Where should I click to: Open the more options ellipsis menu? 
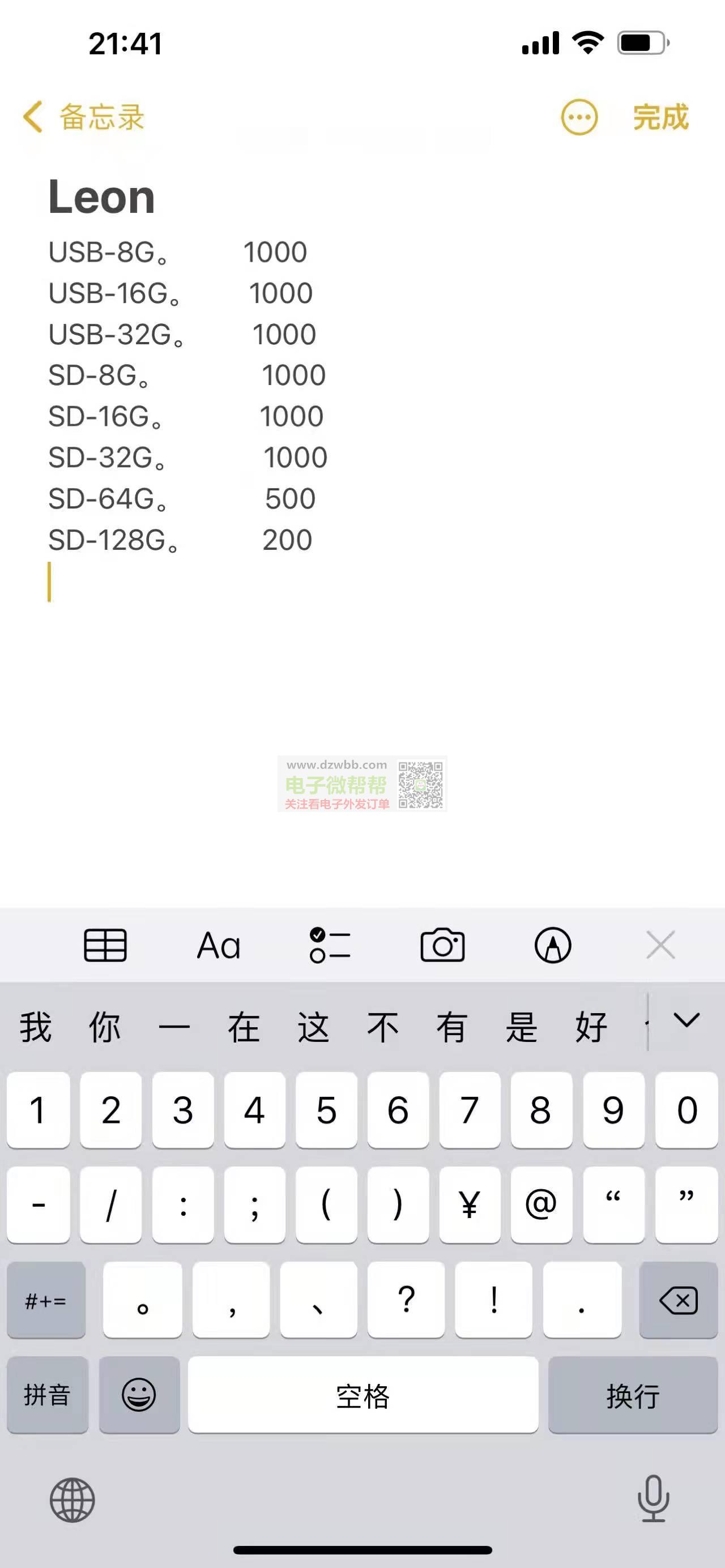pos(579,117)
